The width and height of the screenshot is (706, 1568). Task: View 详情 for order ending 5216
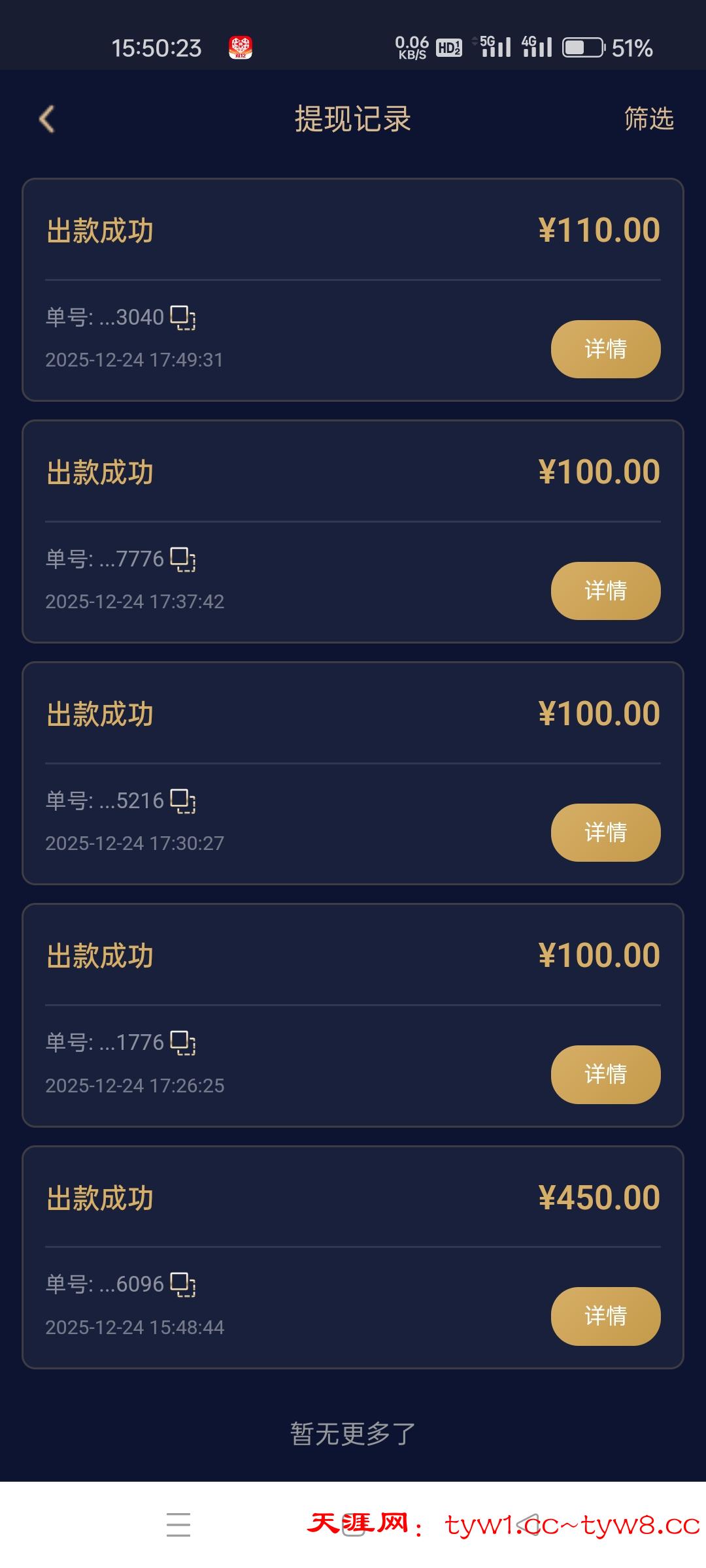605,832
